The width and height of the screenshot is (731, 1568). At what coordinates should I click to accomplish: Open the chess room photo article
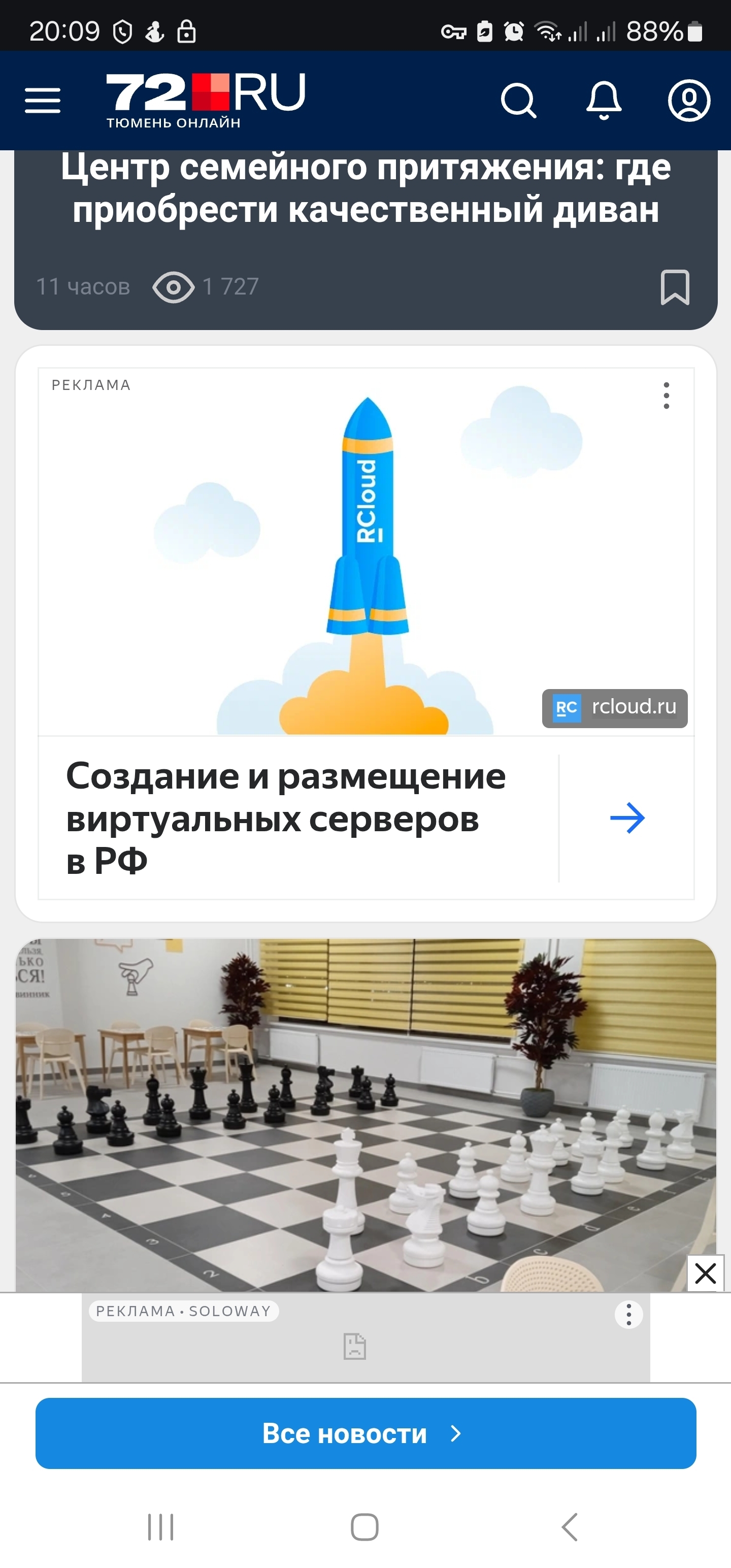coord(365,1114)
